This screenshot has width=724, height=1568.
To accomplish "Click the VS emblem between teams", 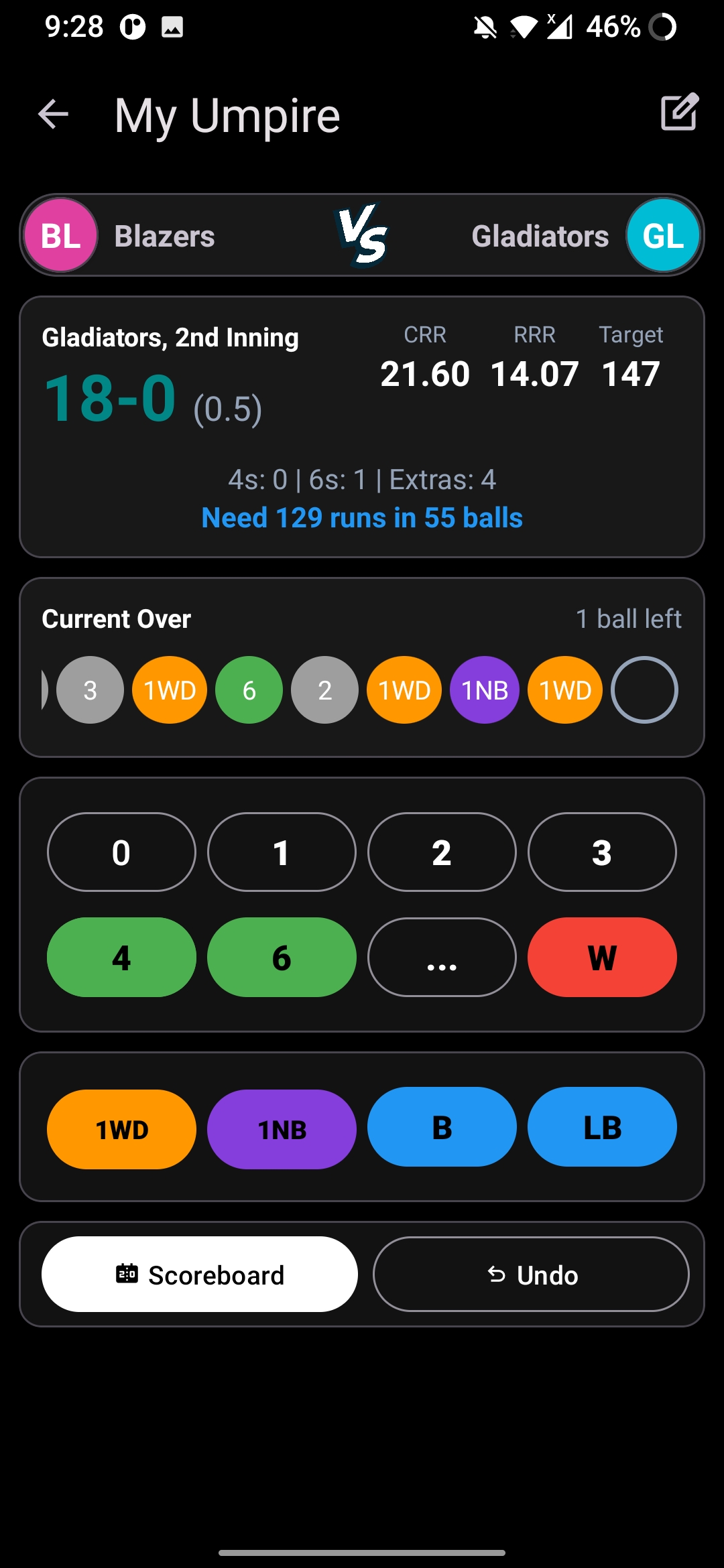I will (362, 235).
